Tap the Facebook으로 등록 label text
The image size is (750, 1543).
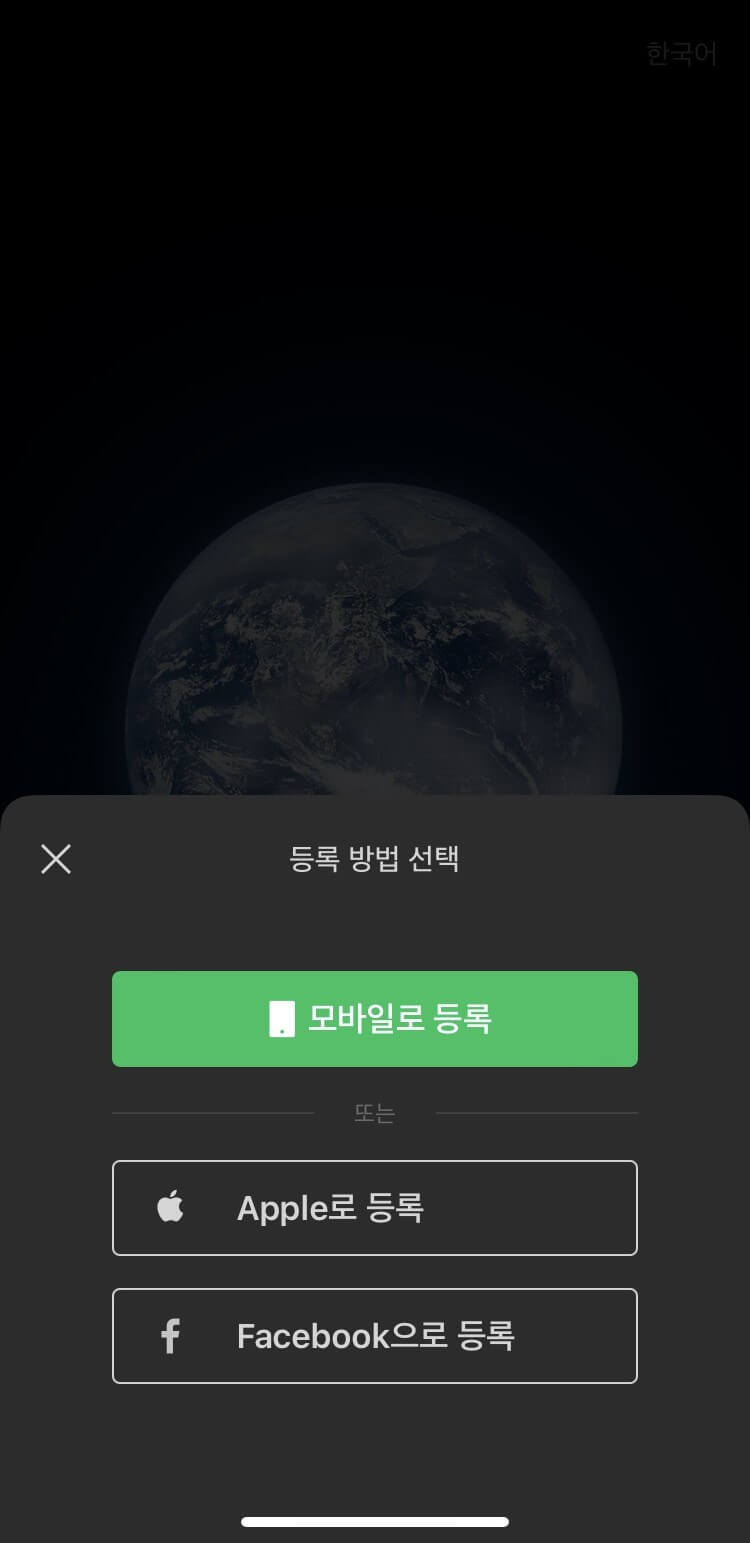(x=375, y=1336)
